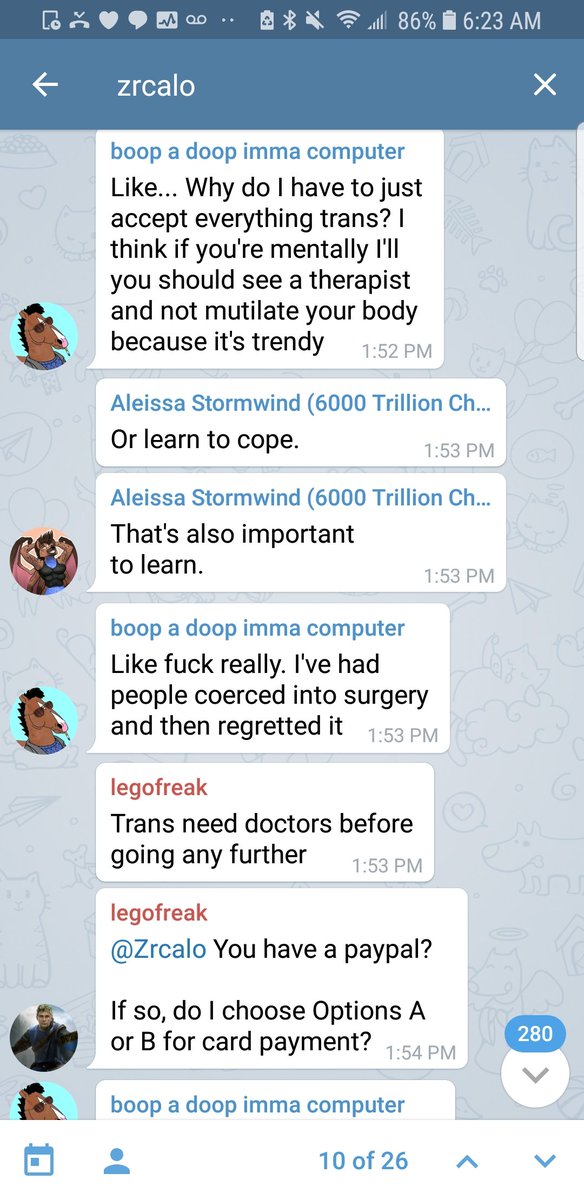Filter search results by member
The width and height of the screenshot is (584, 1200).
click(x=117, y=1161)
